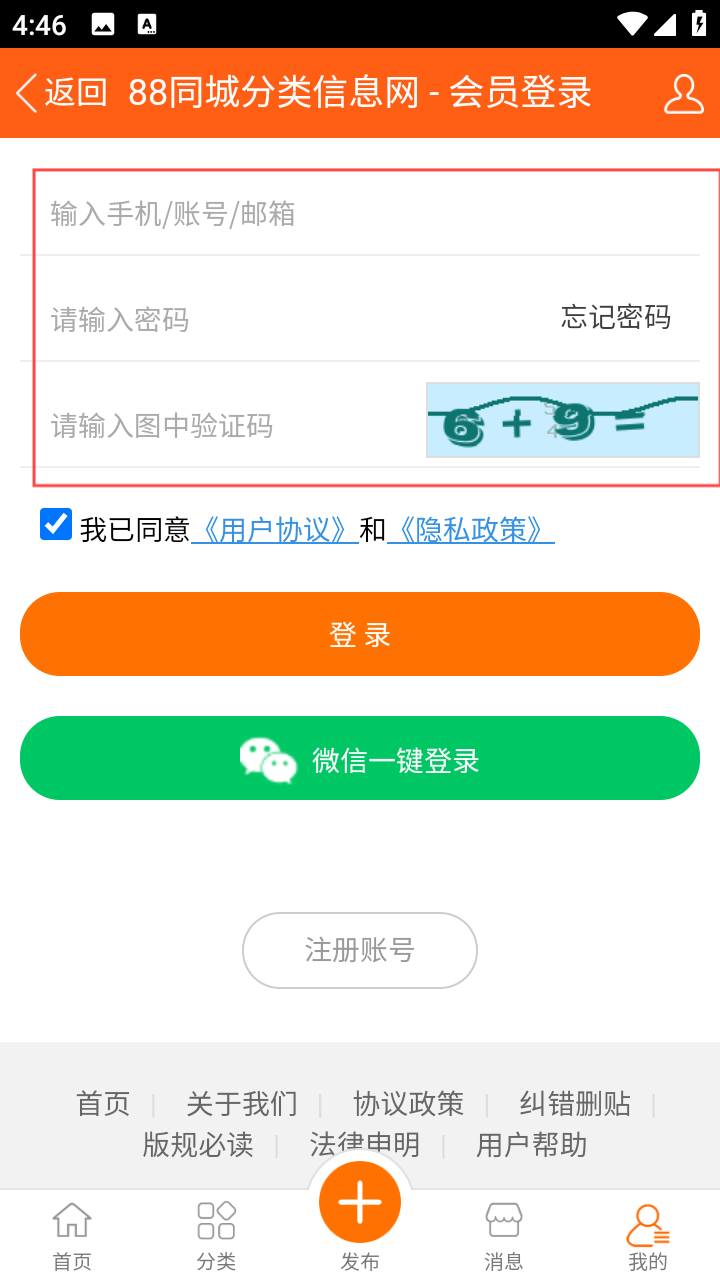
Task: Open the footer 关于我们 link
Action: coord(241,1104)
